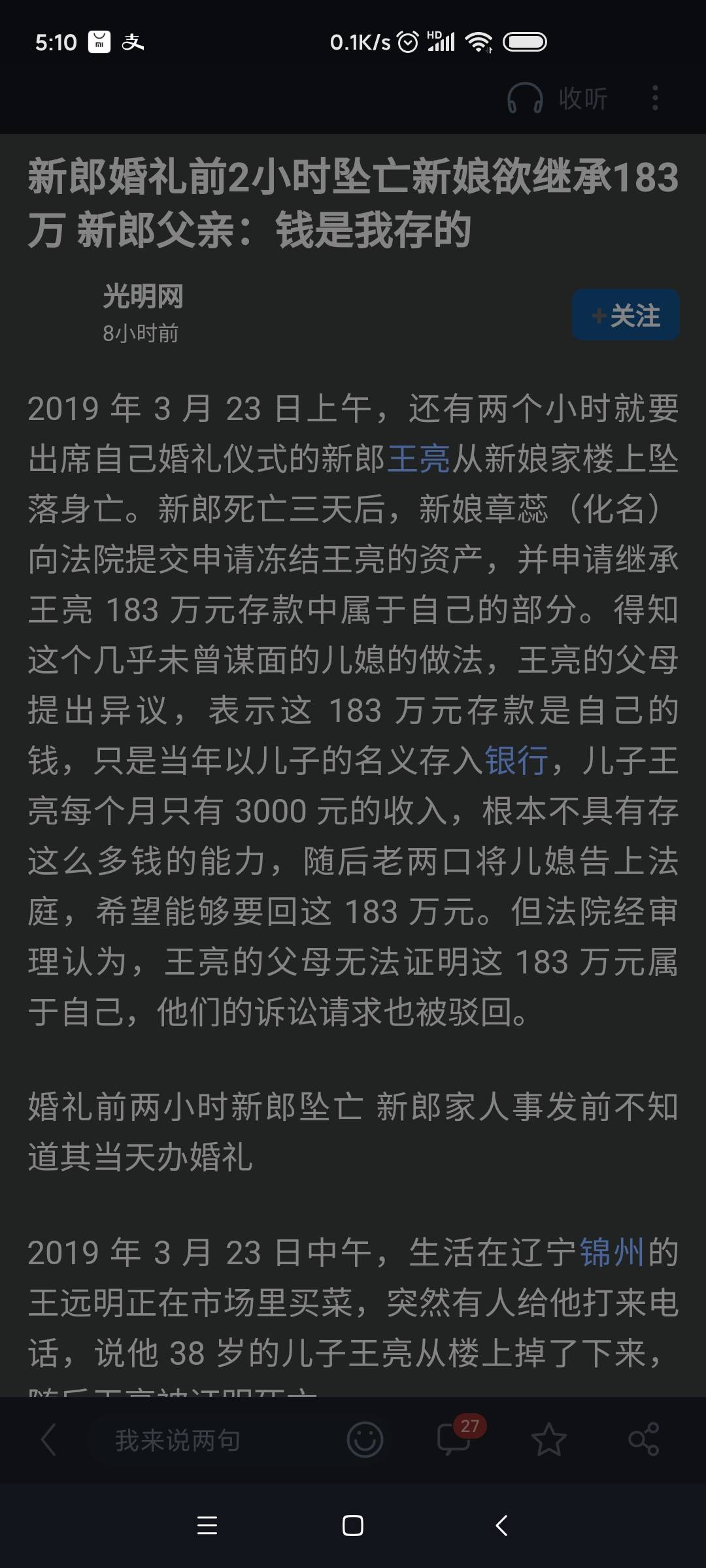Viewport: 706px width, 1568px height.
Task: Open the 王亮 hyperlink in the article
Action: click(x=418, y=459)
